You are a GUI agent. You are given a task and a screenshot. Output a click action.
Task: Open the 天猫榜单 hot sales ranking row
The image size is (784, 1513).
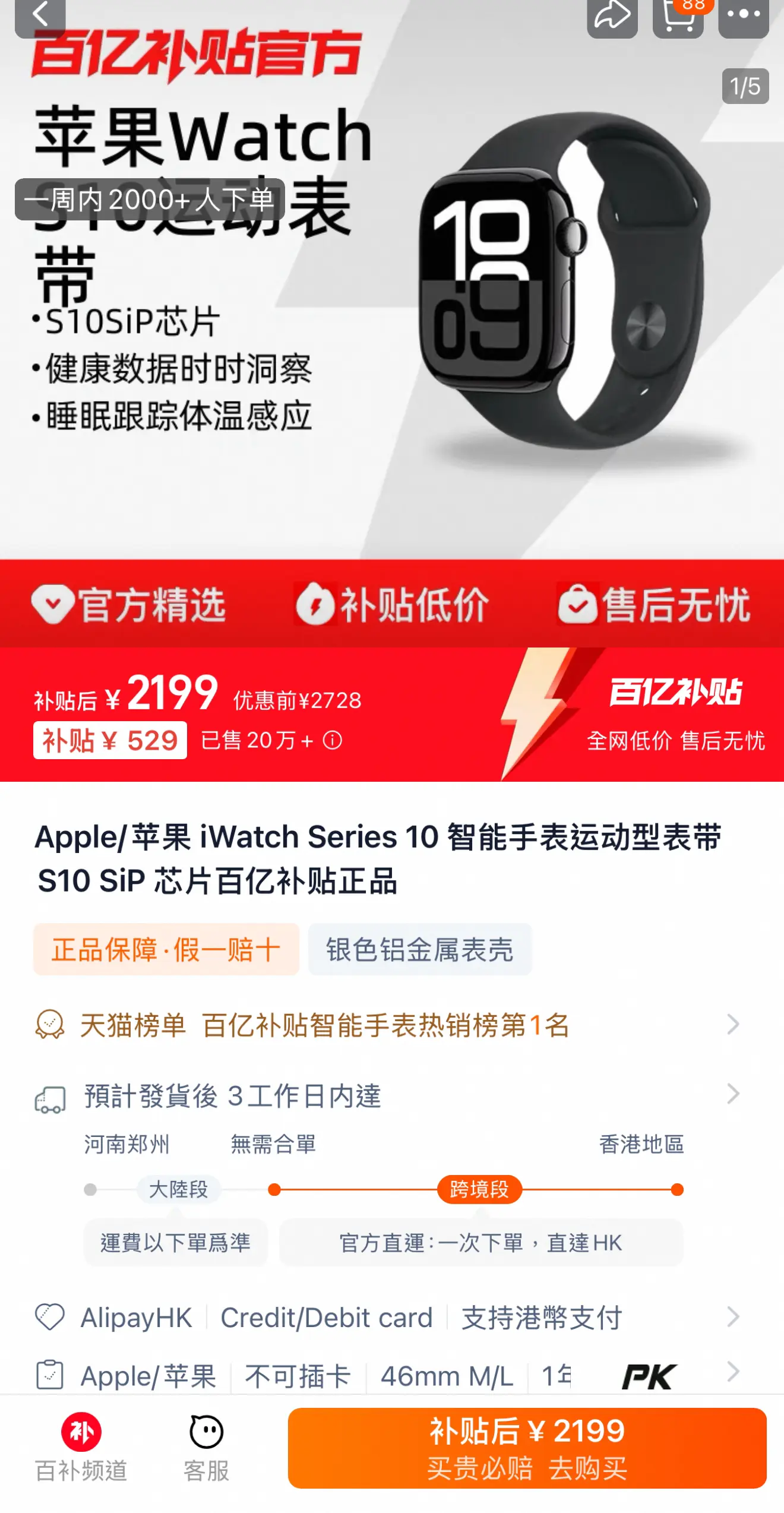point(387,1025)
